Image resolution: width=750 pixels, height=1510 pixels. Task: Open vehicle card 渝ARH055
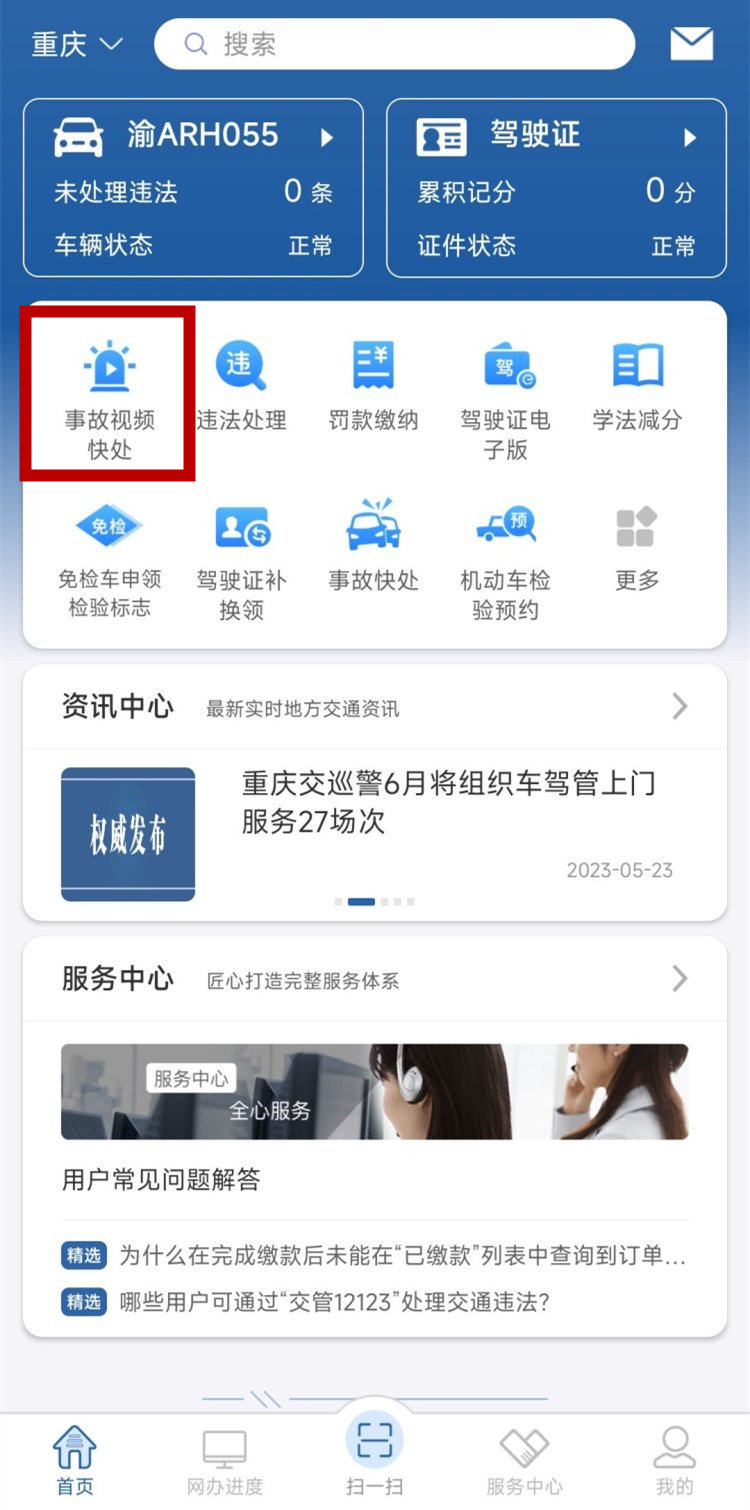[193, 188]
